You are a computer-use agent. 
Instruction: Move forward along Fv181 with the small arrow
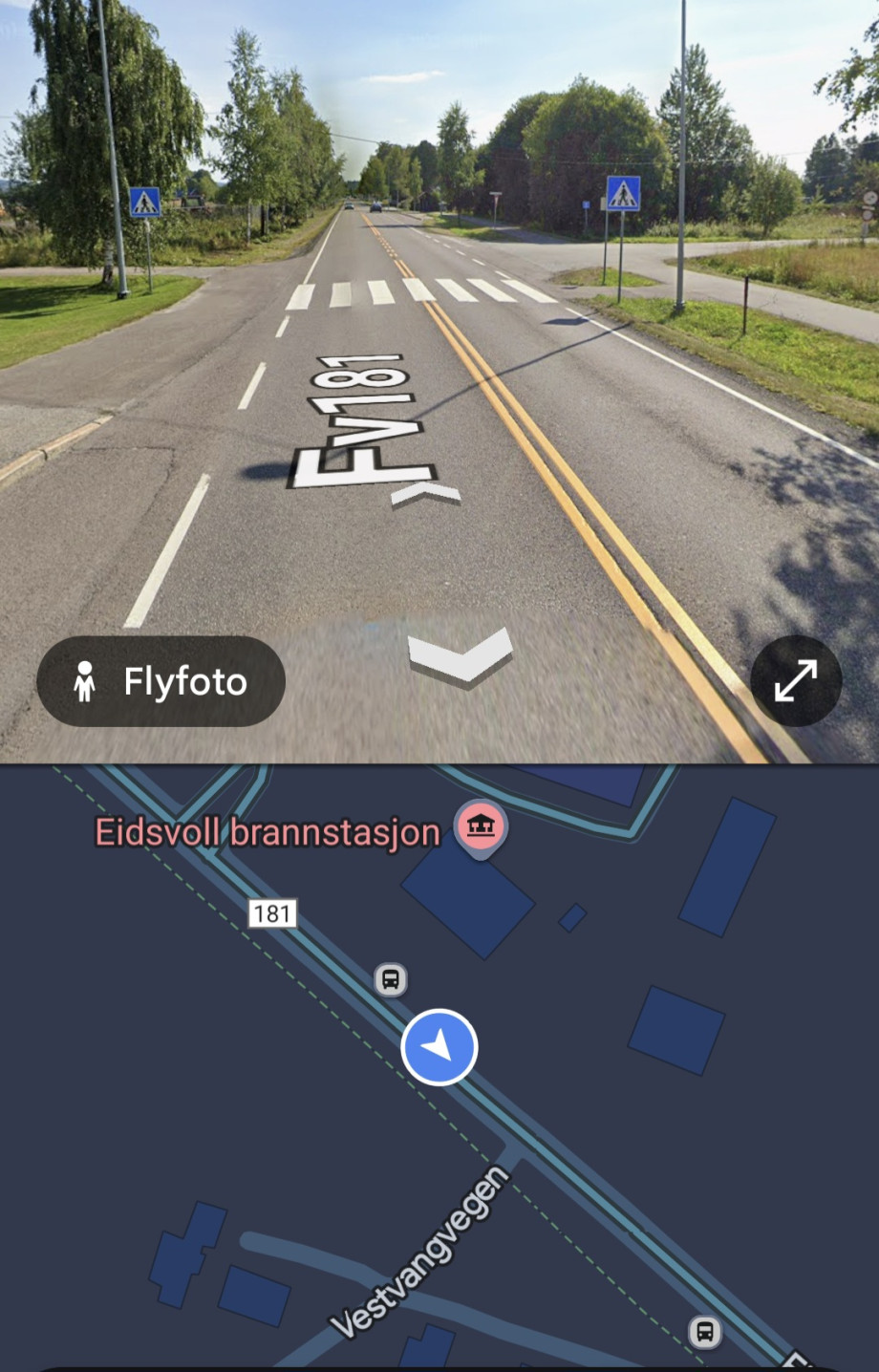coord(427,493)
